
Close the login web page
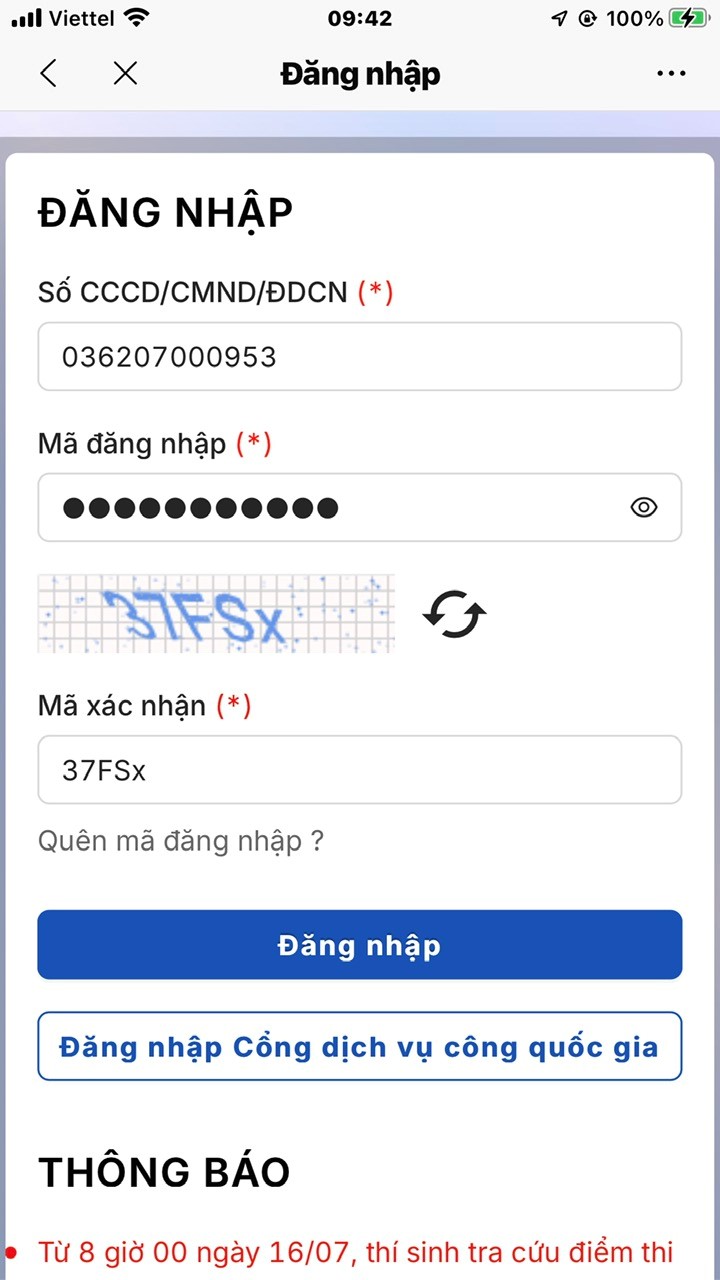(125, 73)
